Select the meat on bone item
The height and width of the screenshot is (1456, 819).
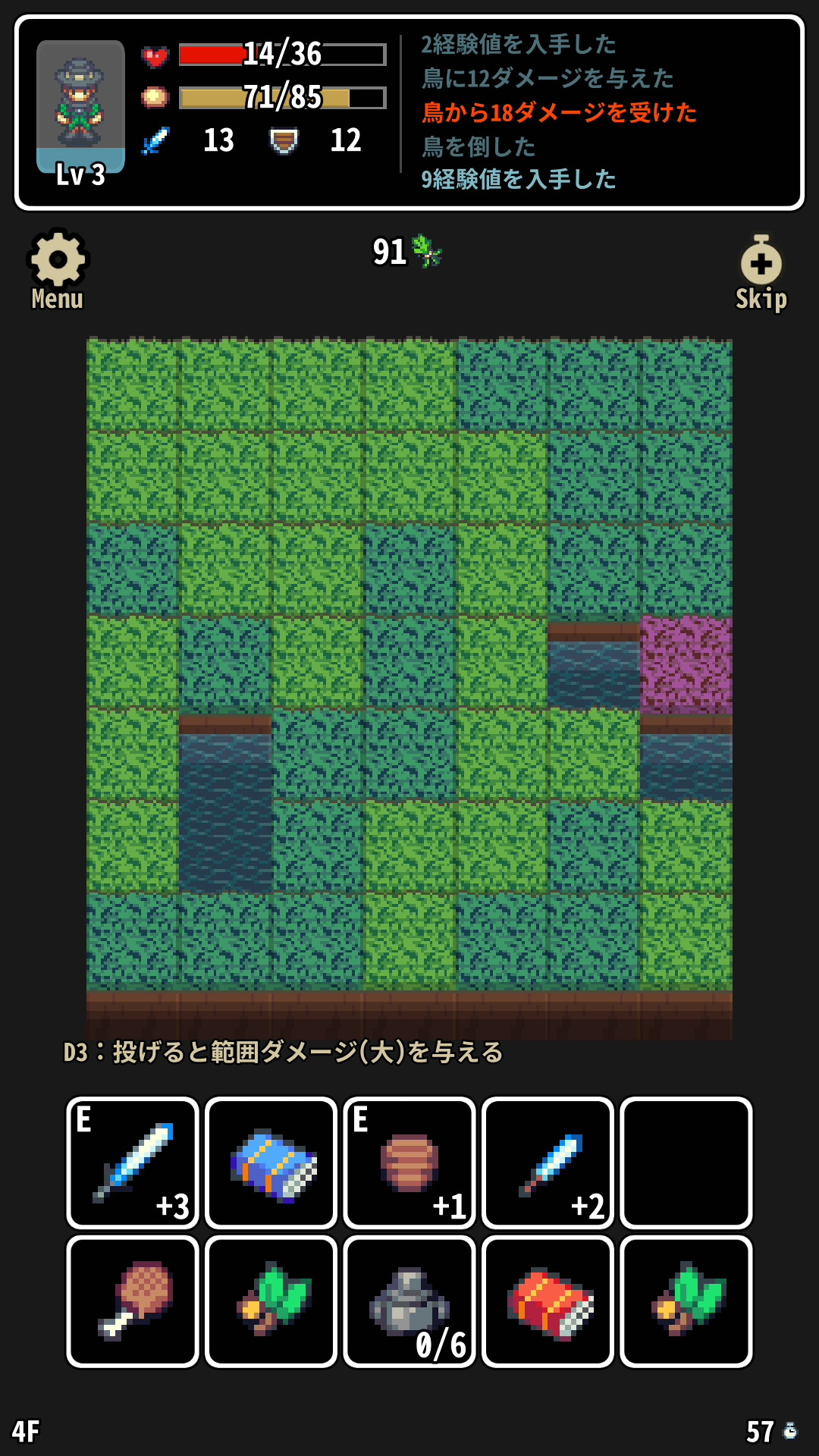click(133, 1301)
